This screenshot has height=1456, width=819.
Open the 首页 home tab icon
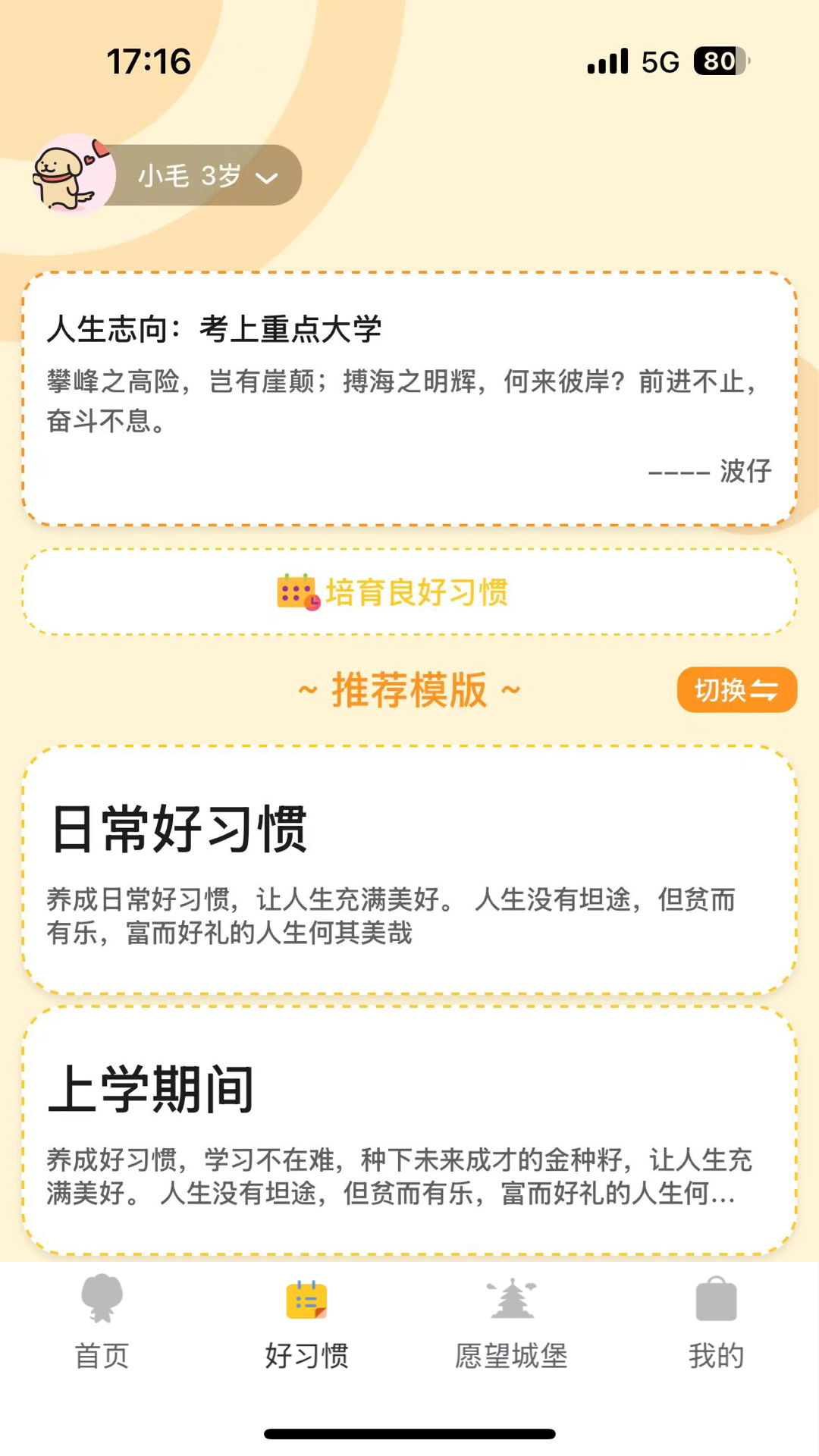pos(102,1300)
